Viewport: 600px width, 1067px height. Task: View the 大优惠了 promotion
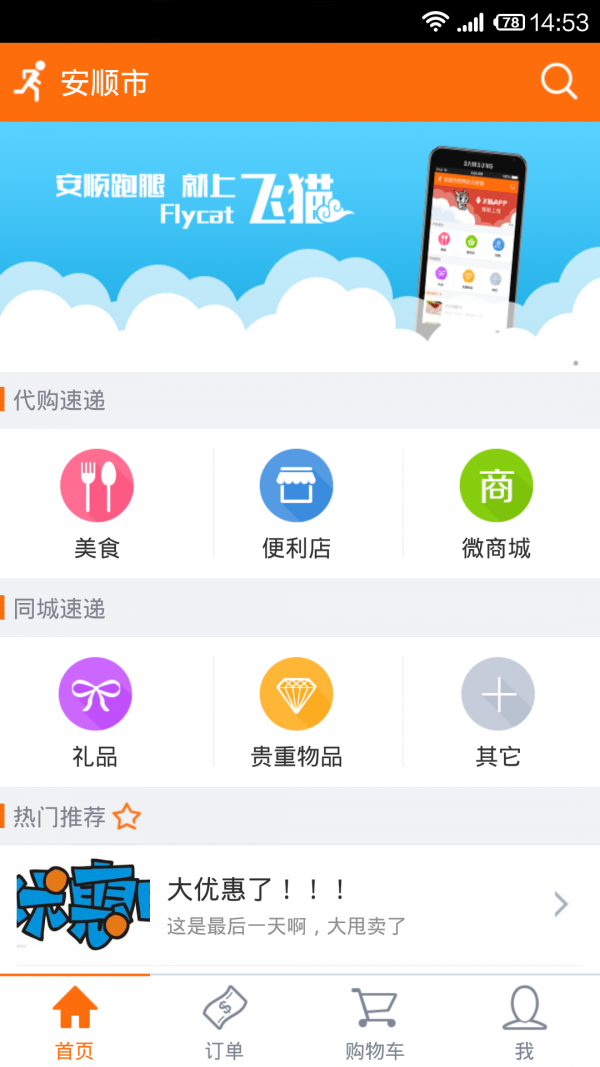point(300,905)
